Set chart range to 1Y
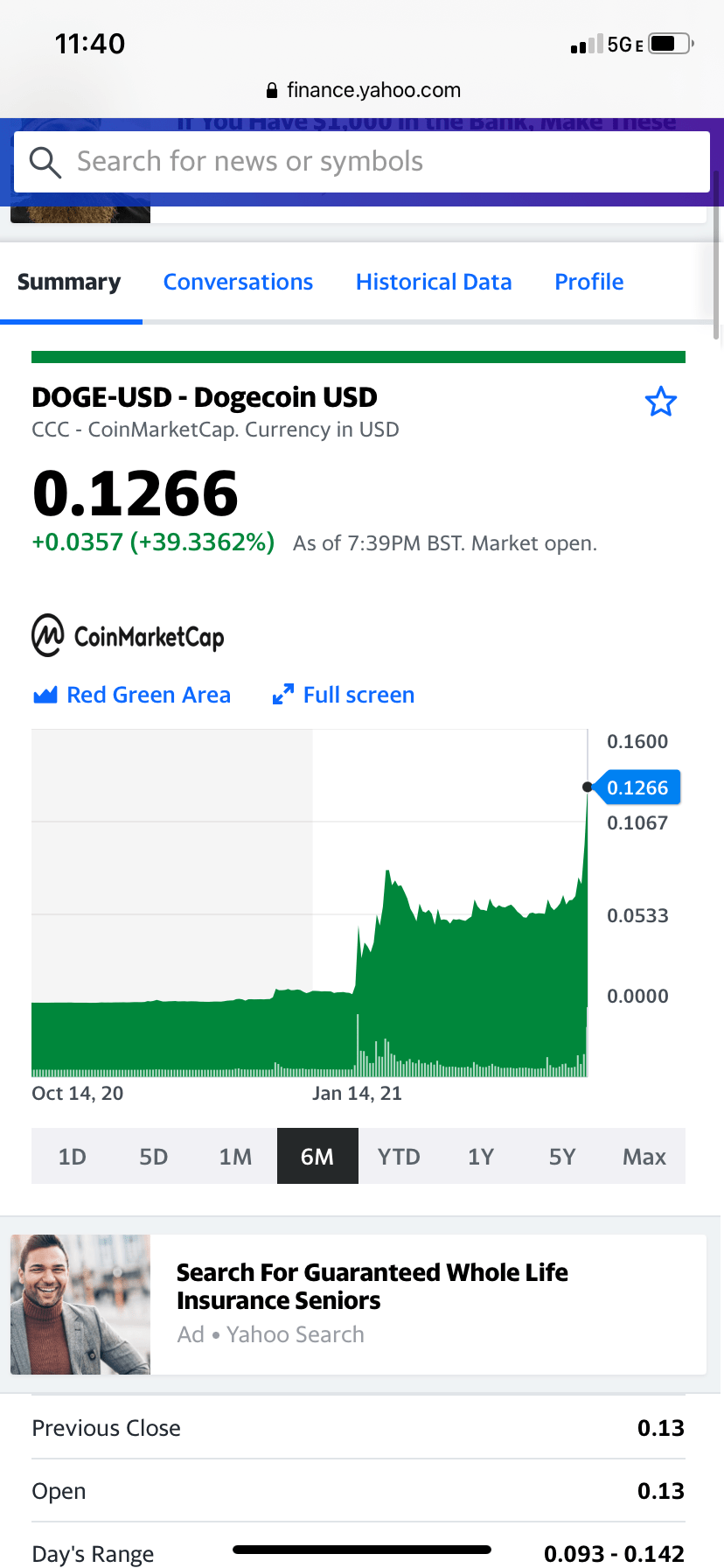 (481, 1157)
